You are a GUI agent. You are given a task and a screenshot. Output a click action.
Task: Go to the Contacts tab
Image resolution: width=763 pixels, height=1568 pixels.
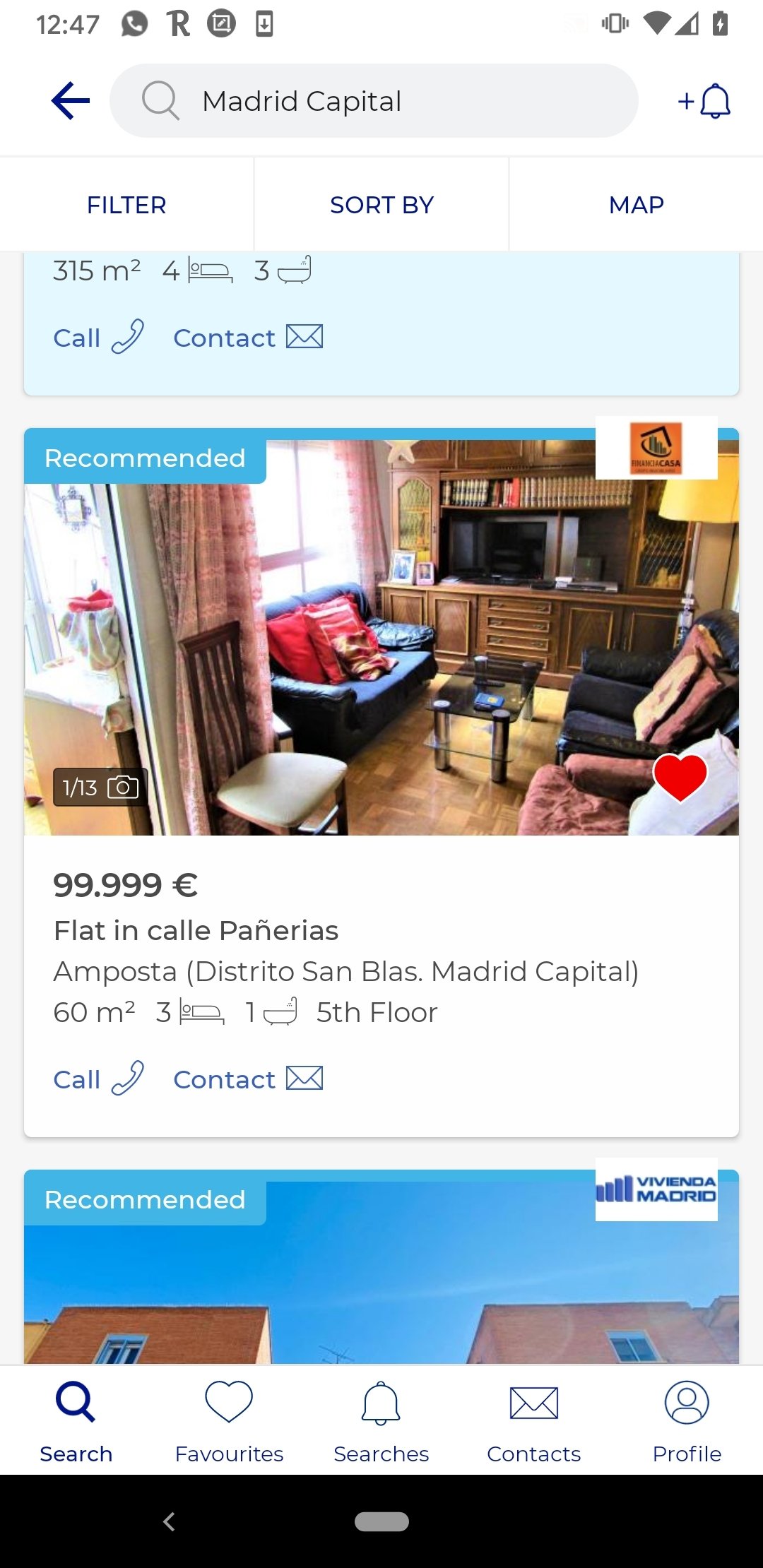coord(534,1421)
